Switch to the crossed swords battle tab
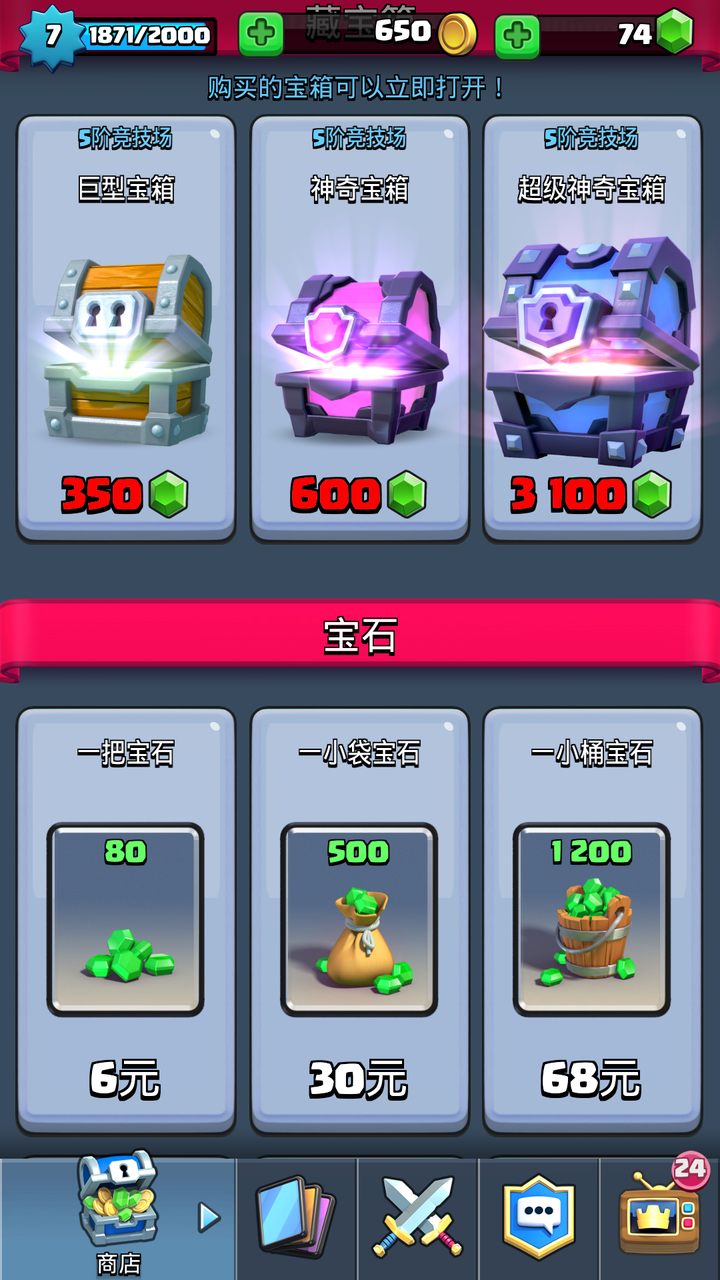 coord(418,1217)
